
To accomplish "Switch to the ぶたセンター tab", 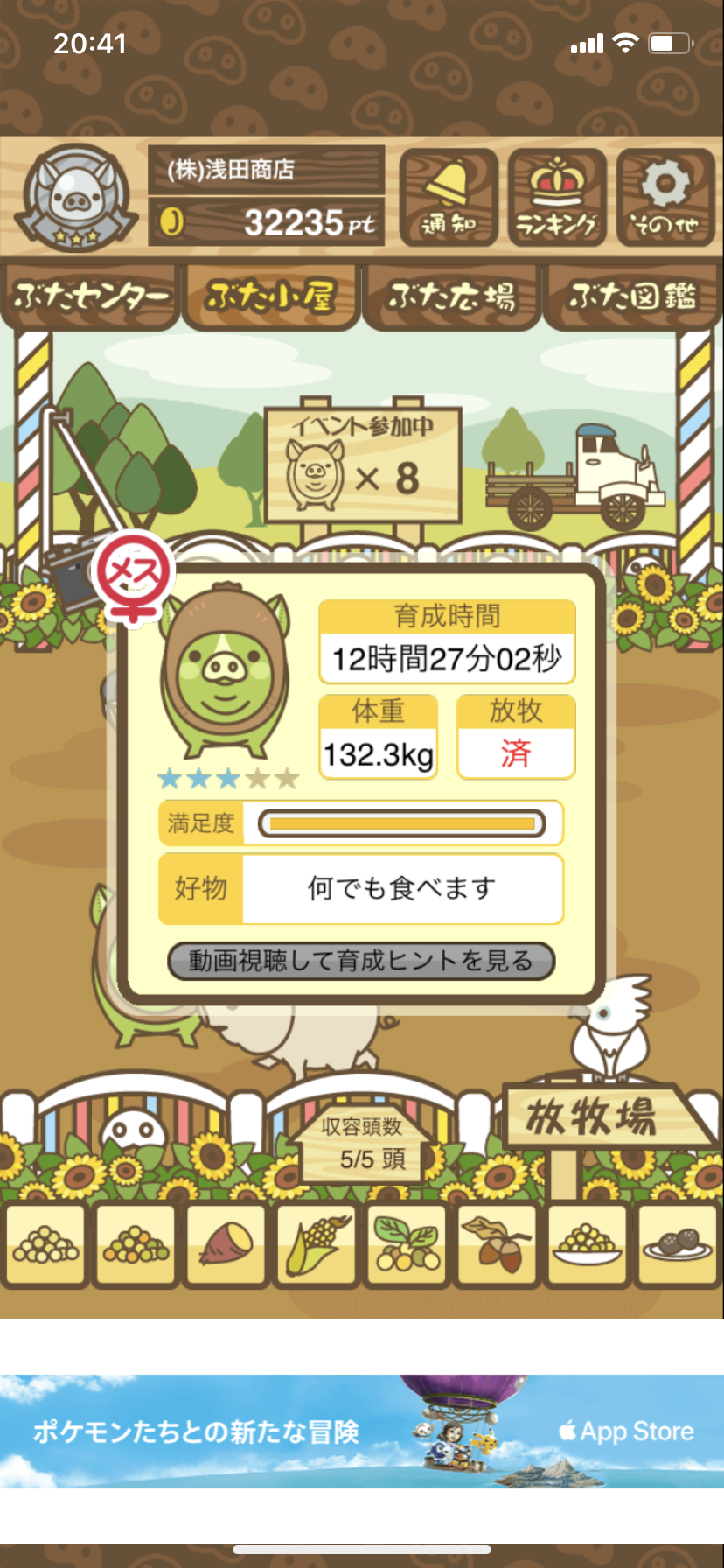I will [91, 297].
